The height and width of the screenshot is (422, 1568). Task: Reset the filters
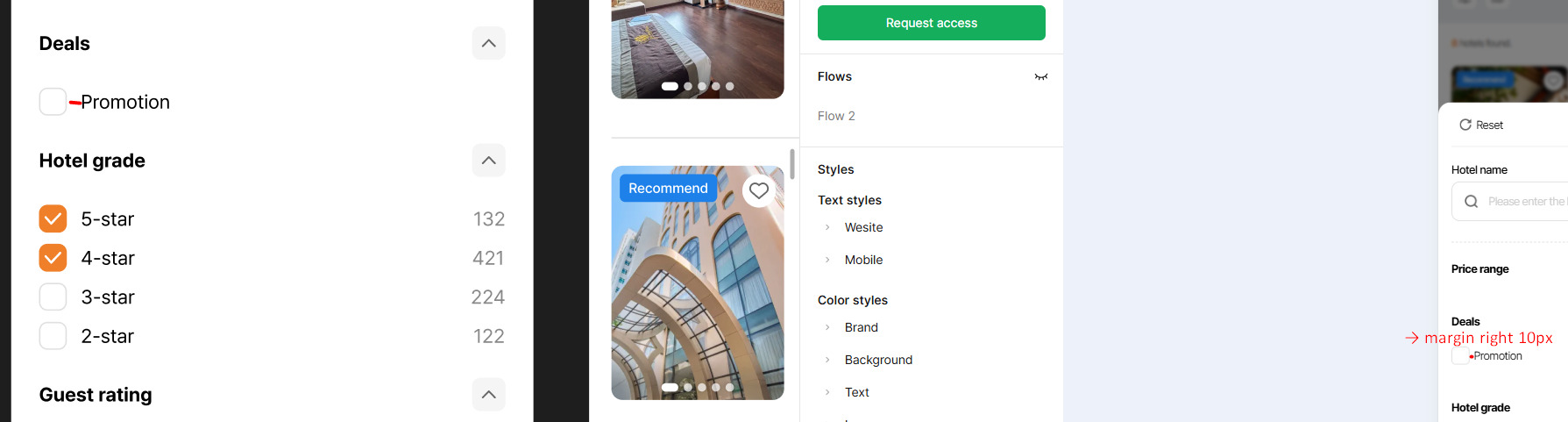[1481, 125]
